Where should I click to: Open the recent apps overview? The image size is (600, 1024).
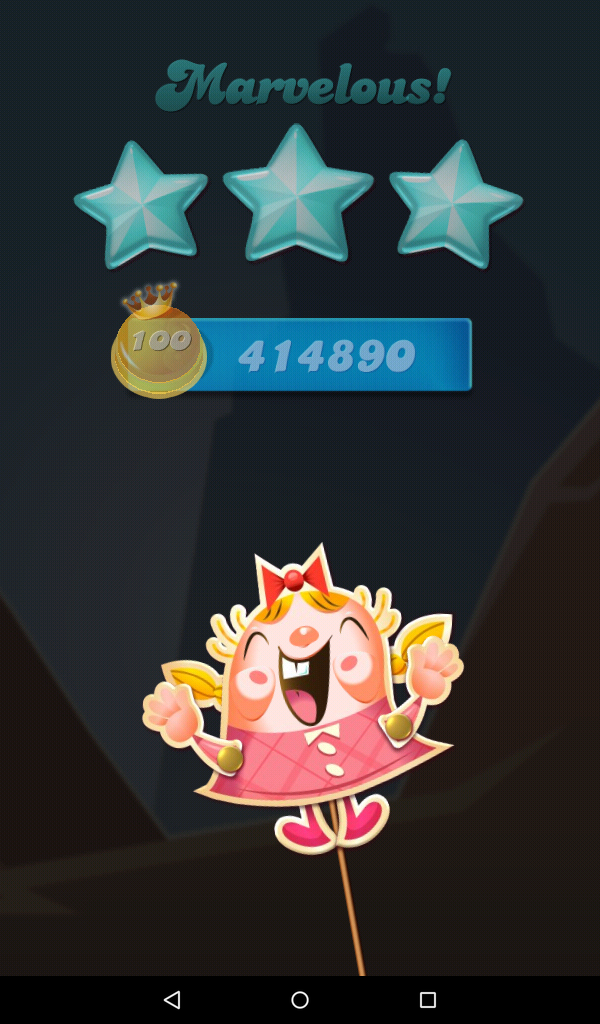428,999
